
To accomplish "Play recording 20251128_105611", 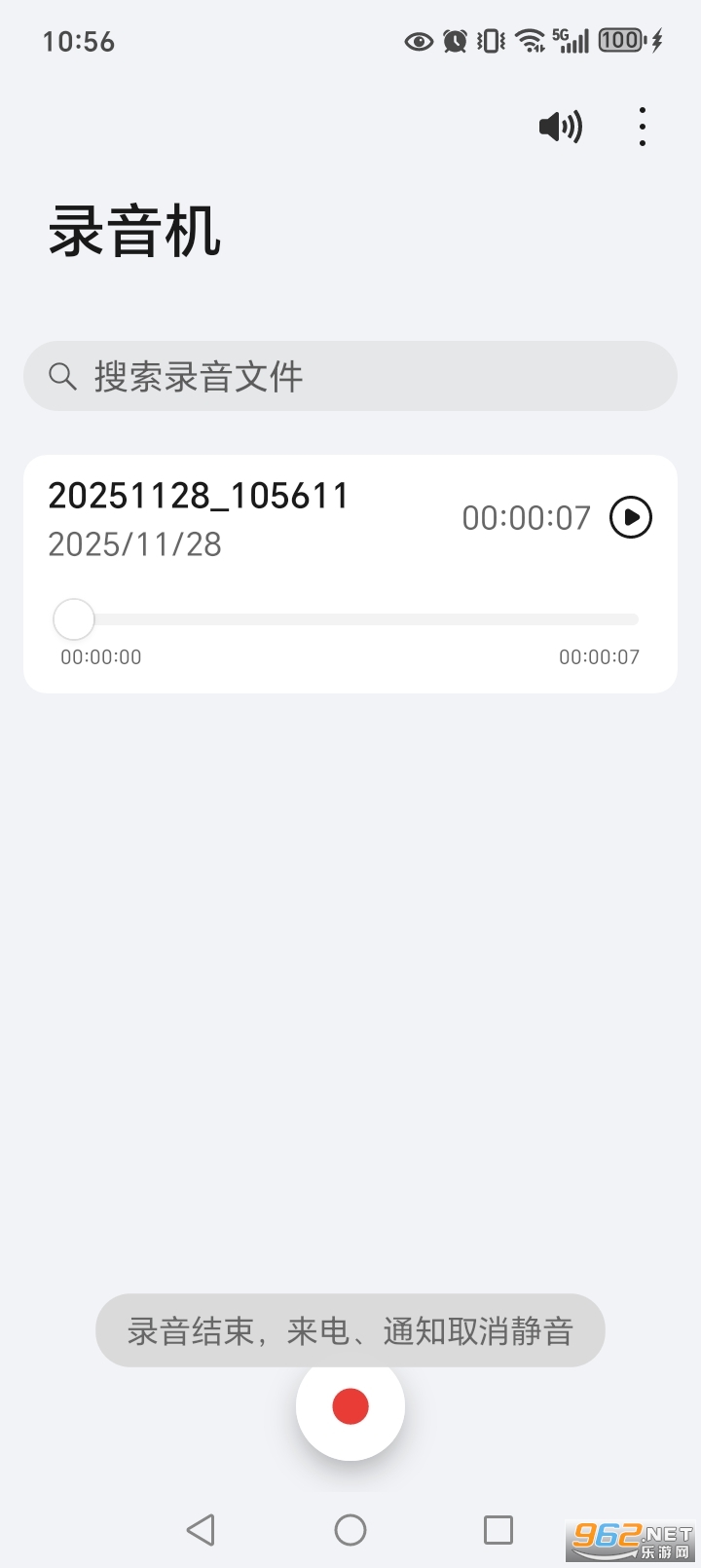I will tap(630, 517).
